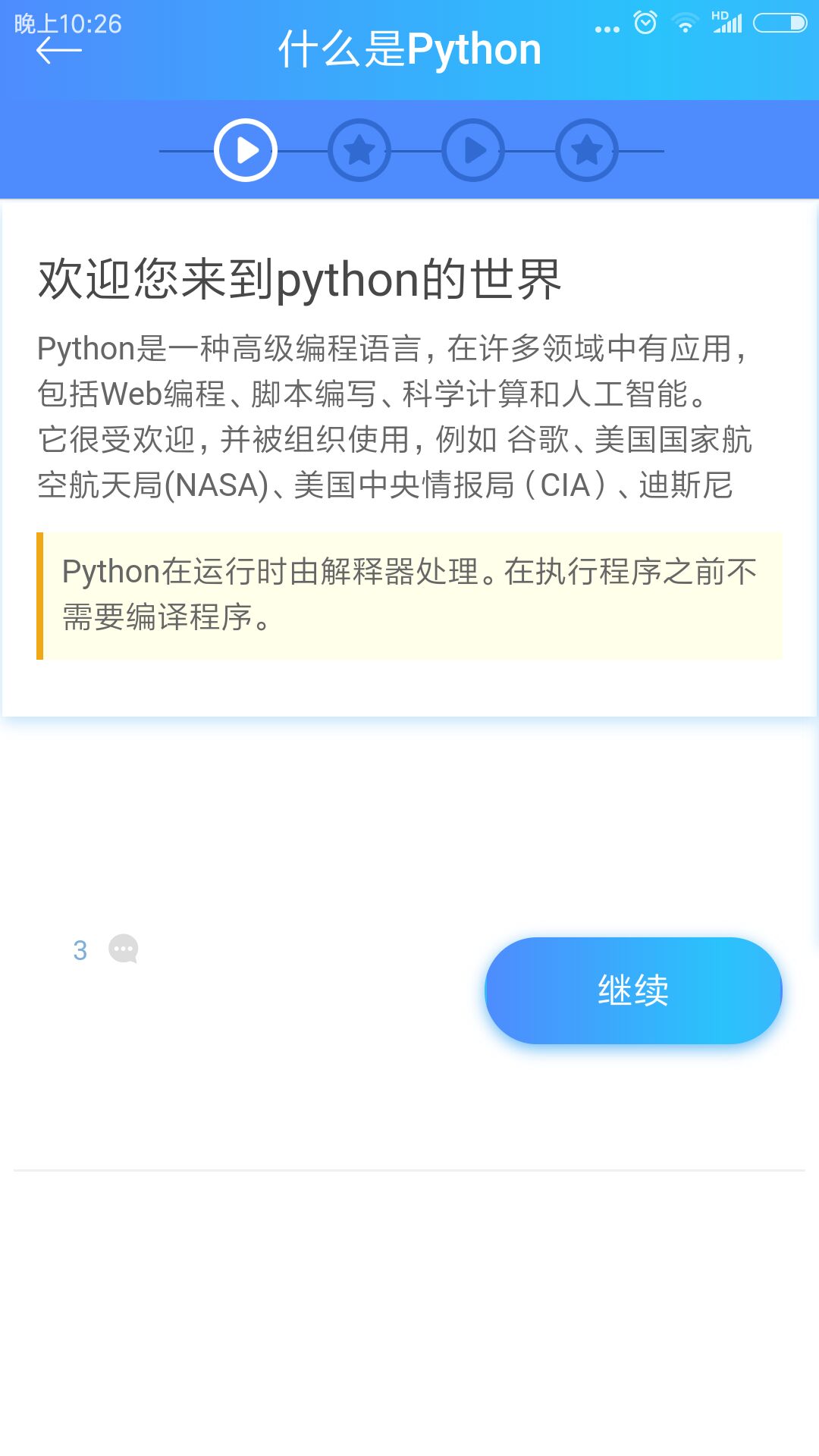
Task: Jump to the second step star icon
Action: point(359,150)
